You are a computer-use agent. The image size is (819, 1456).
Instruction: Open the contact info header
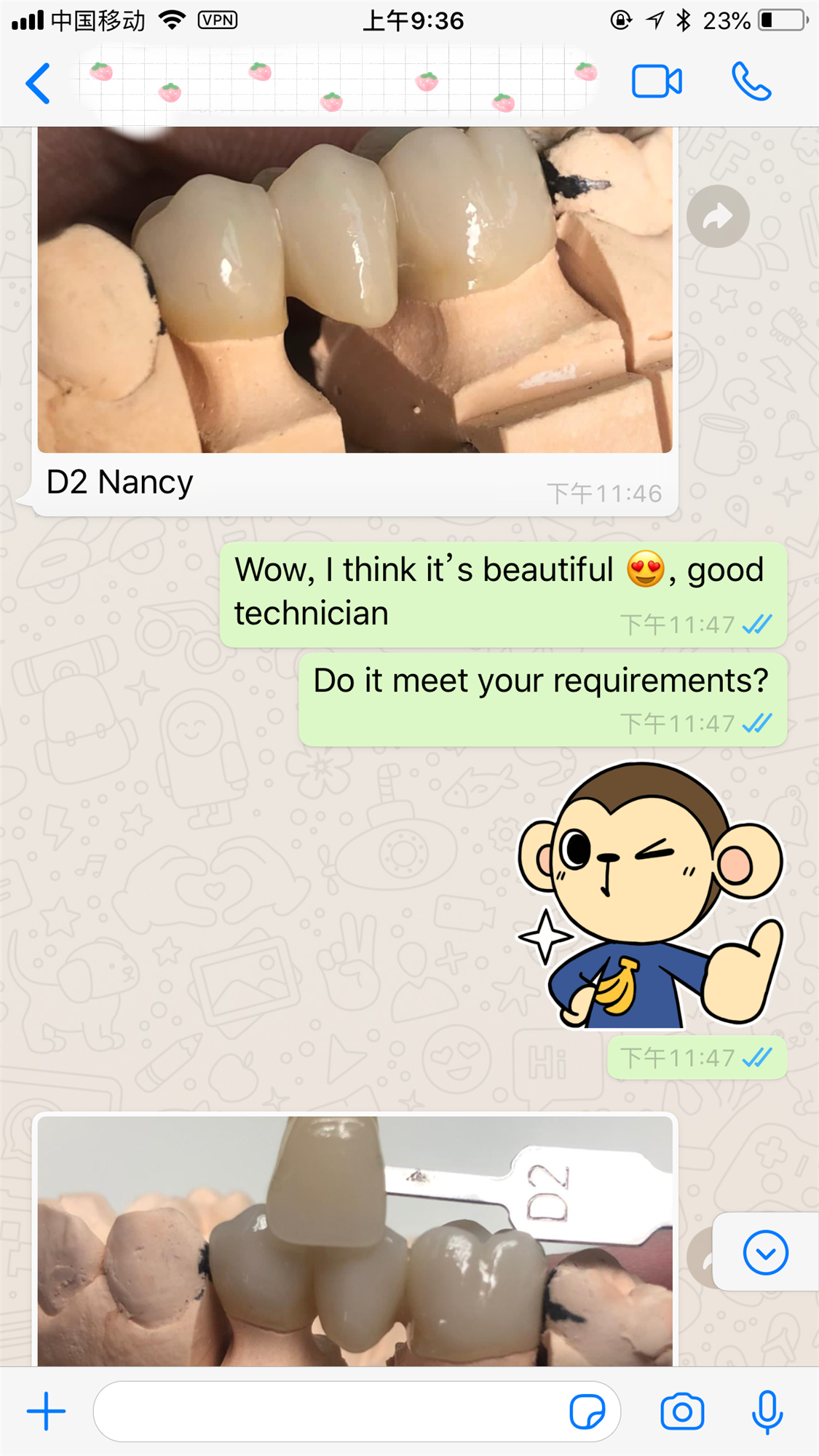(x=339, y=82)
